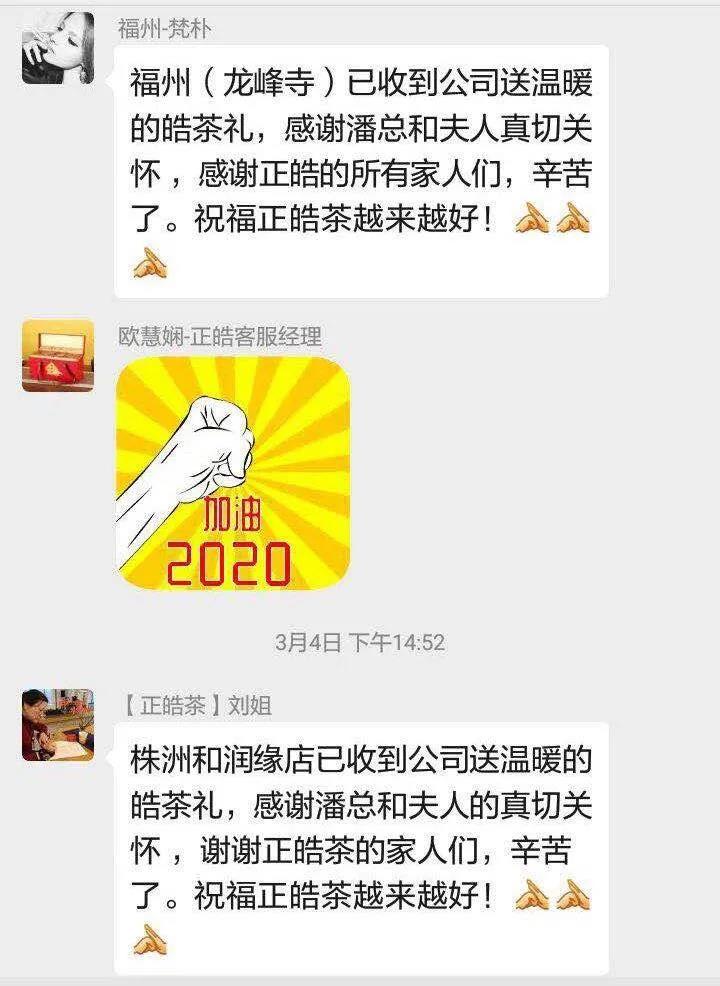Open 【正皓茶】刘姐's profile avatar
Screen dimensions: 720x986
point(57,725)
